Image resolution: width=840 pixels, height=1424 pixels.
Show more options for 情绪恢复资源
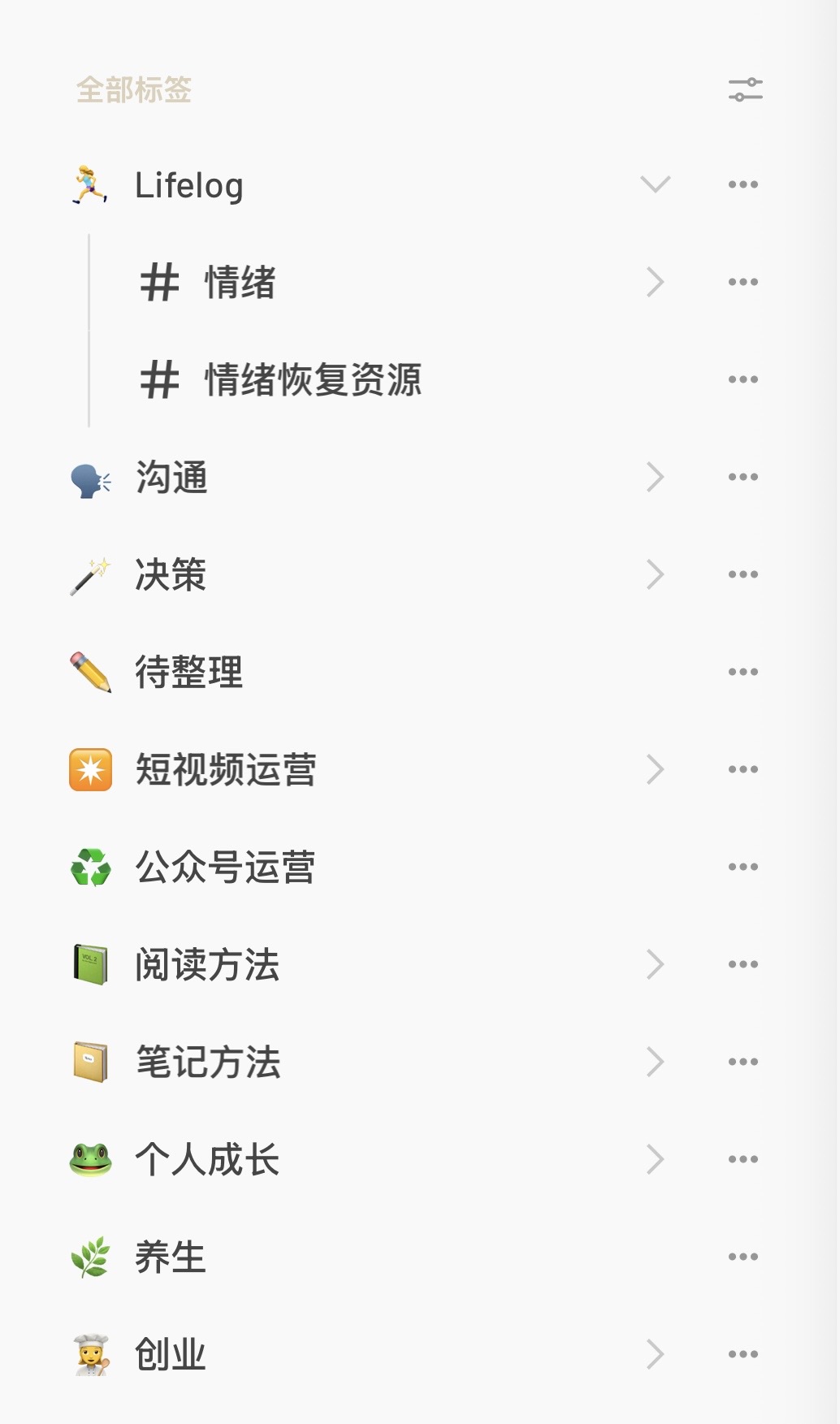point(743,379)
